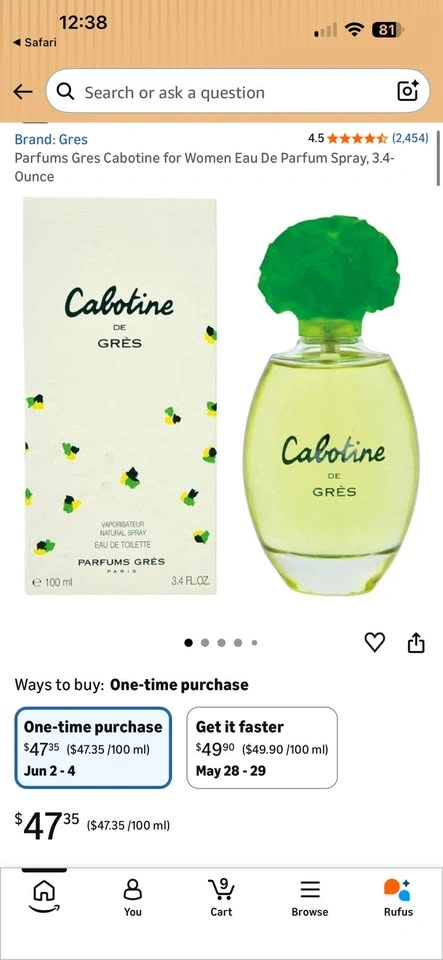Open the Cabotine product image
443x960 pixels.
click(222, 397)
